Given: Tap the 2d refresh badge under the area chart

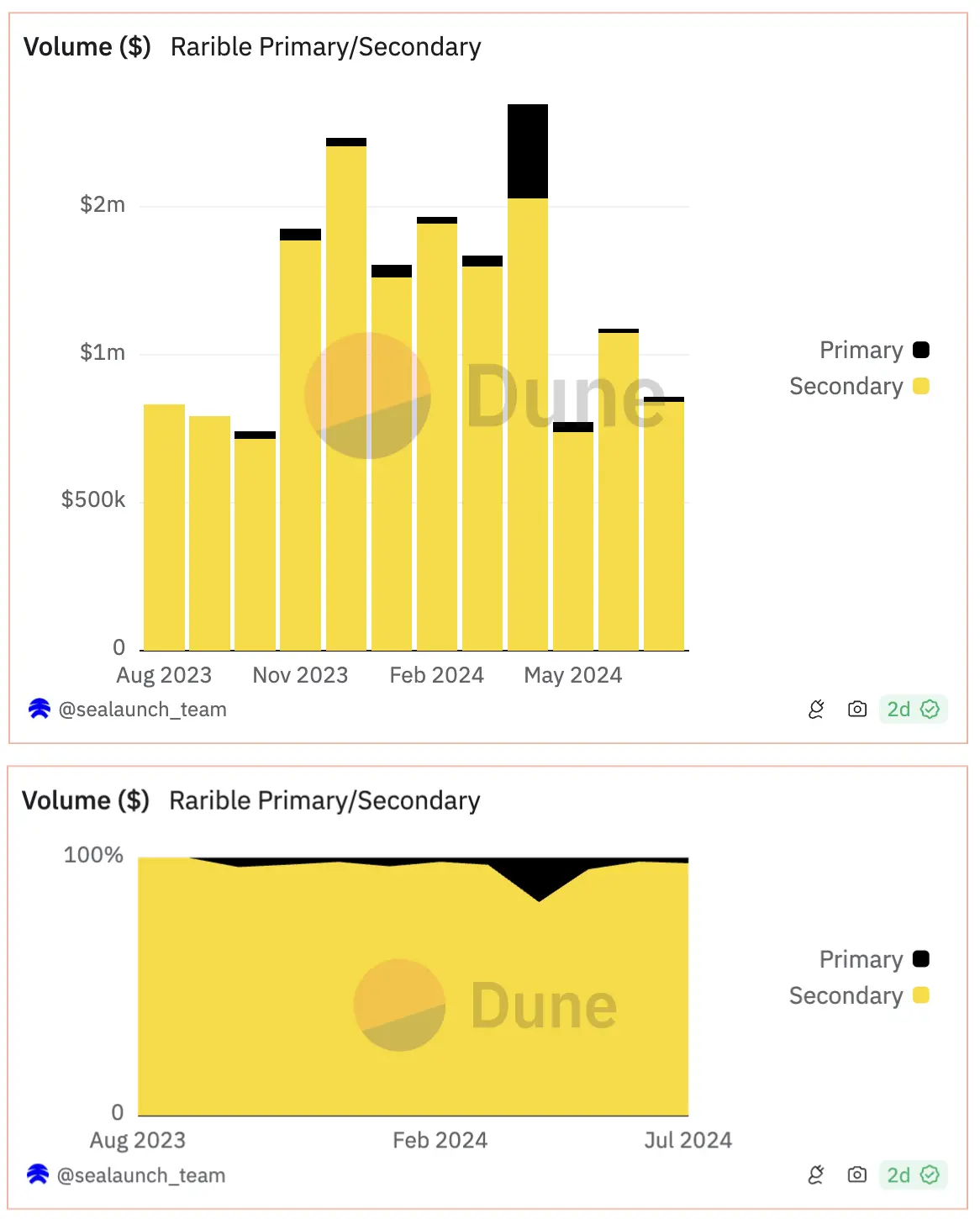Looking at the screenshot, I should (x=913, y=1175).
